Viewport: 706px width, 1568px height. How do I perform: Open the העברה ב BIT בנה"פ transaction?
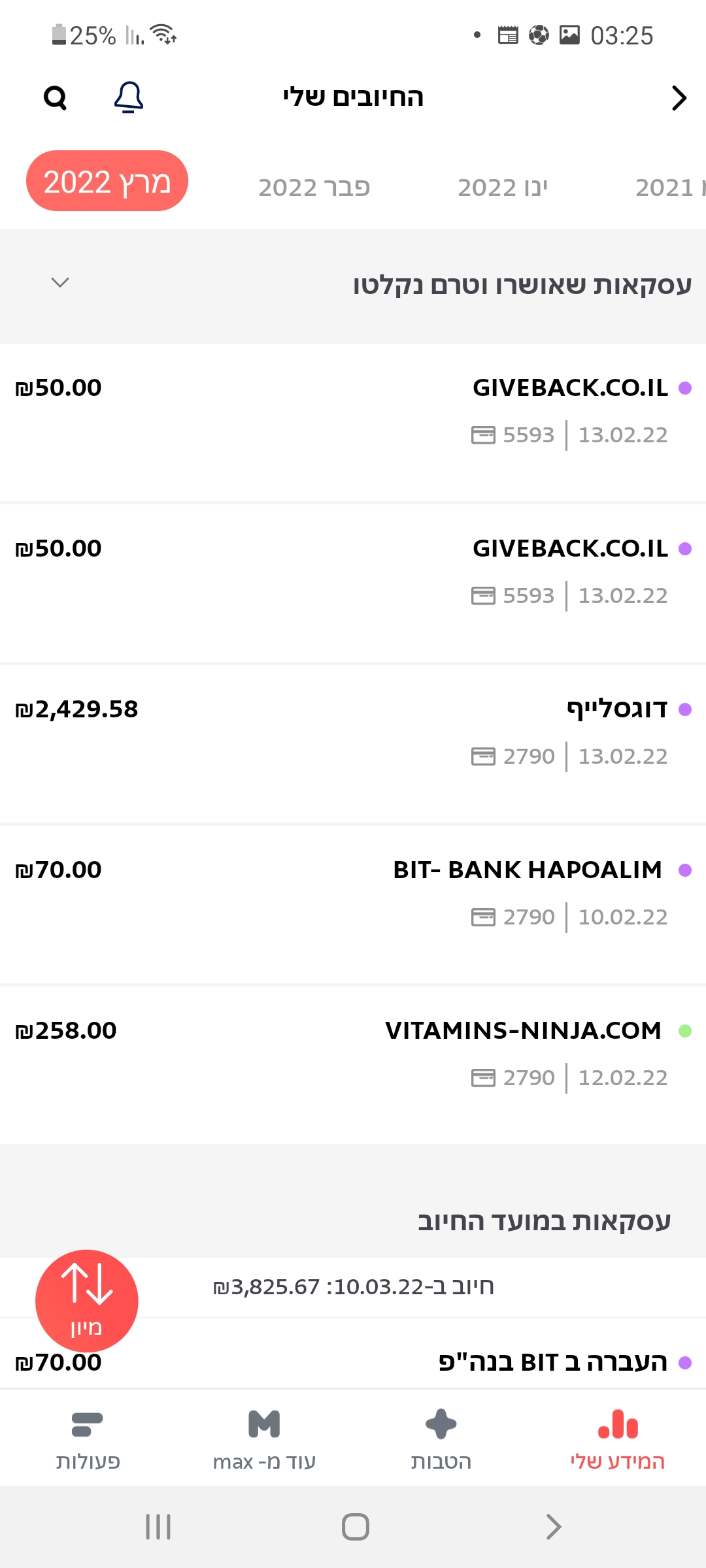[x=353, y=1362]
